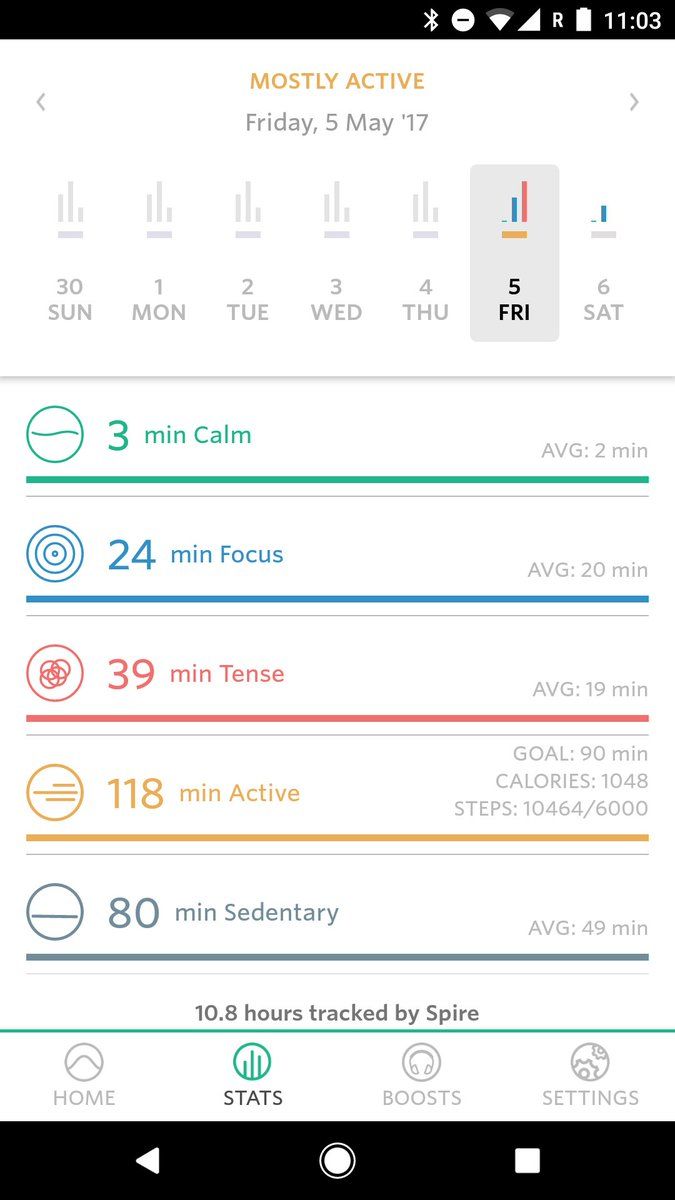The height and width of the screenshot is (1200, 675).
Task: Switch to the Settings tab
Action: 590,1076
